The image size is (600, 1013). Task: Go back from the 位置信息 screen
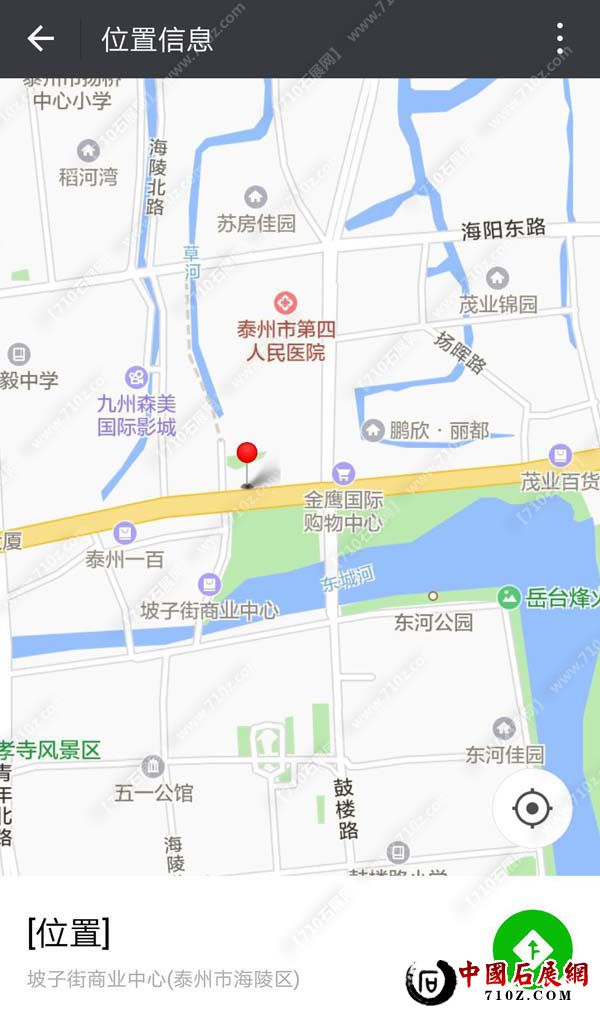[x=40, y=39]
